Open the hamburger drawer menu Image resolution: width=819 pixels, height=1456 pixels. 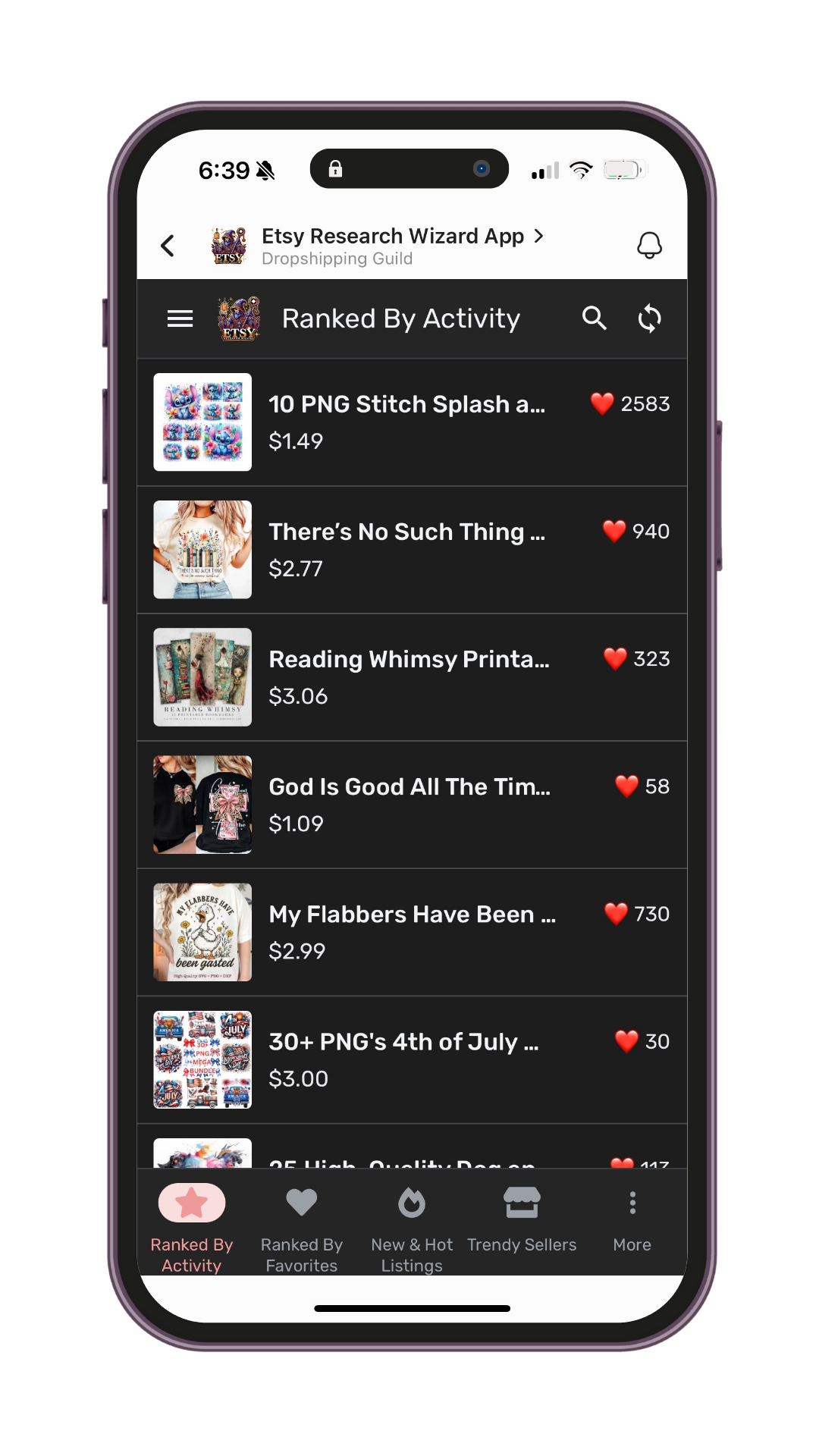tap(180, 318)
